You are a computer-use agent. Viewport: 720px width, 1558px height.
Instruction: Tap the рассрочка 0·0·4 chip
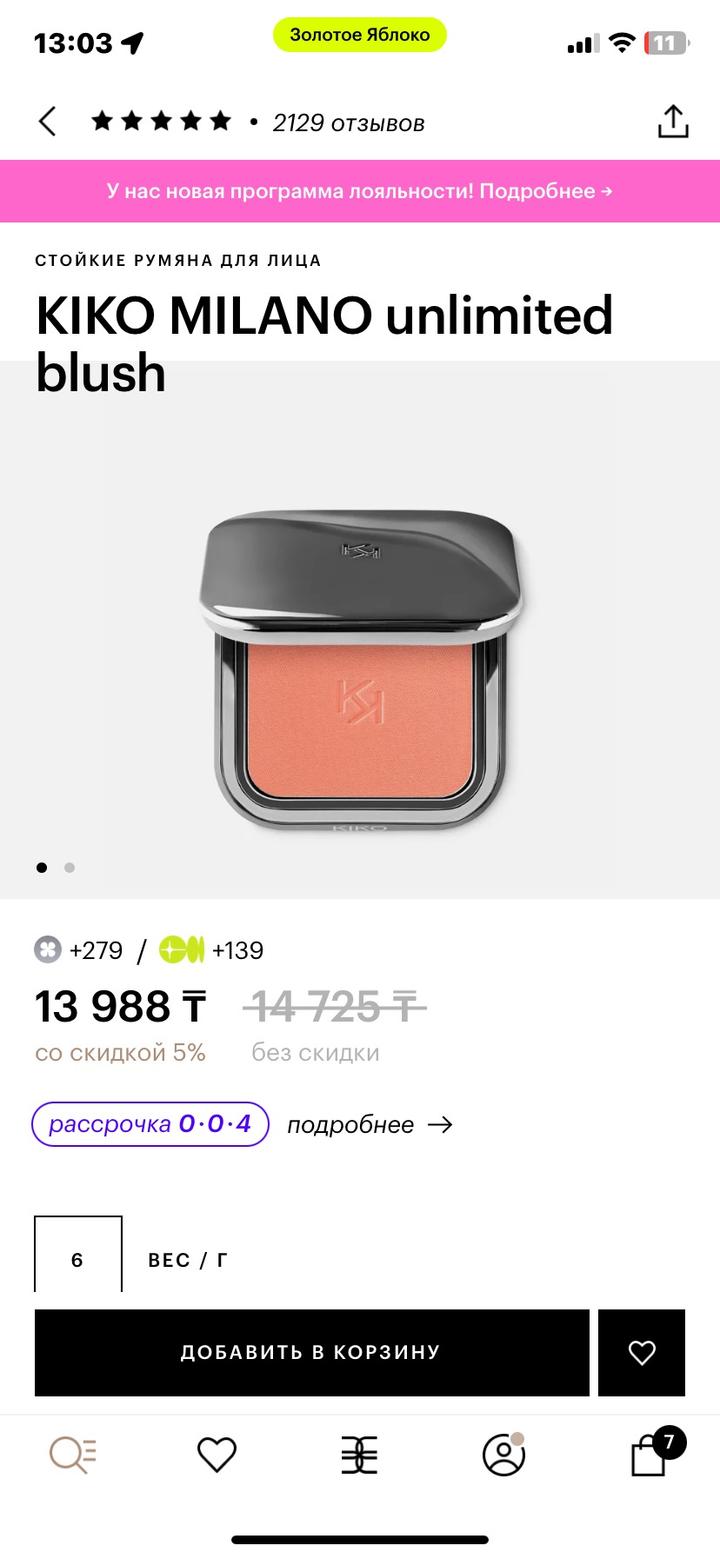pyautogui.click(x=150, y=1124)
